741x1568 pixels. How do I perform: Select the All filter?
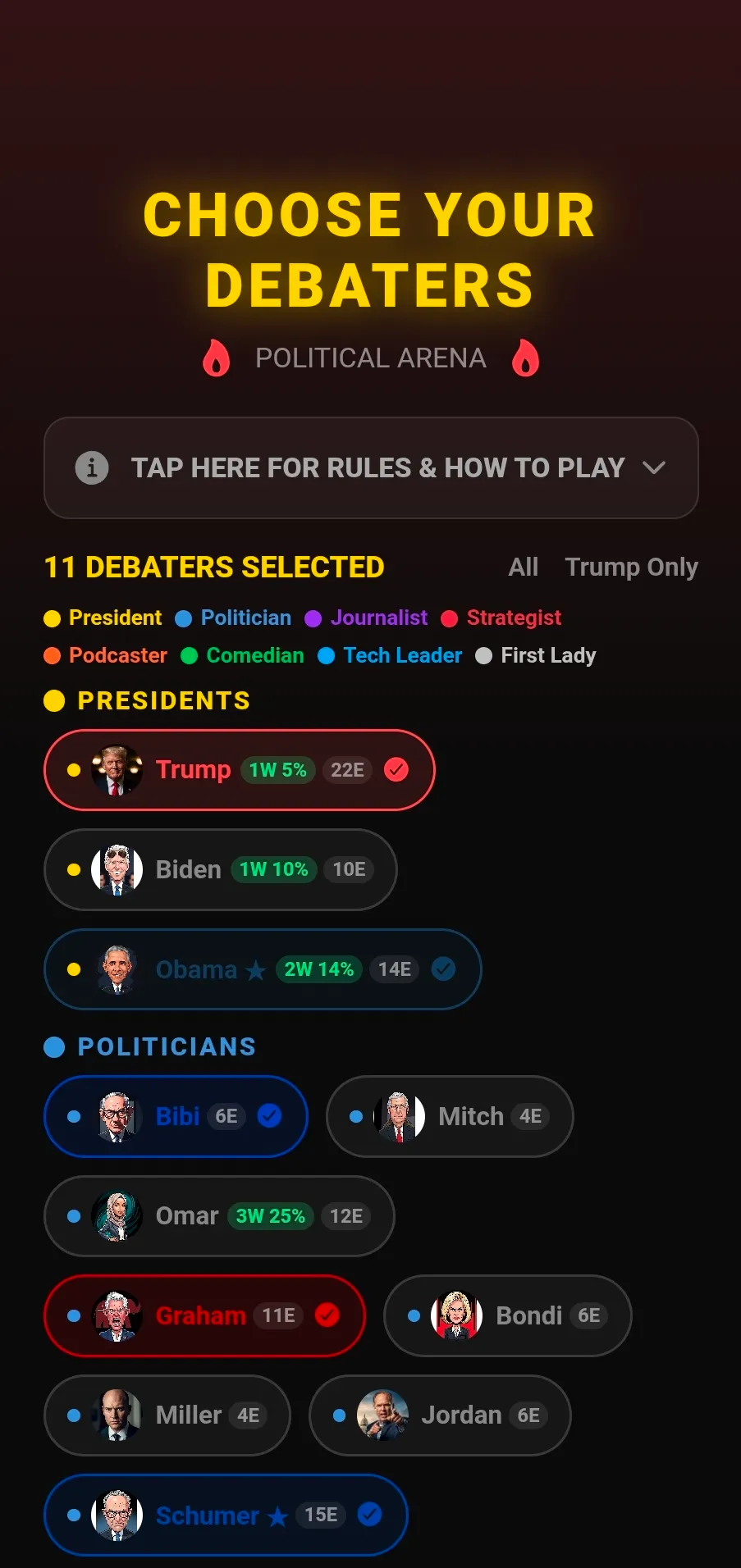[x=523, y=567]
